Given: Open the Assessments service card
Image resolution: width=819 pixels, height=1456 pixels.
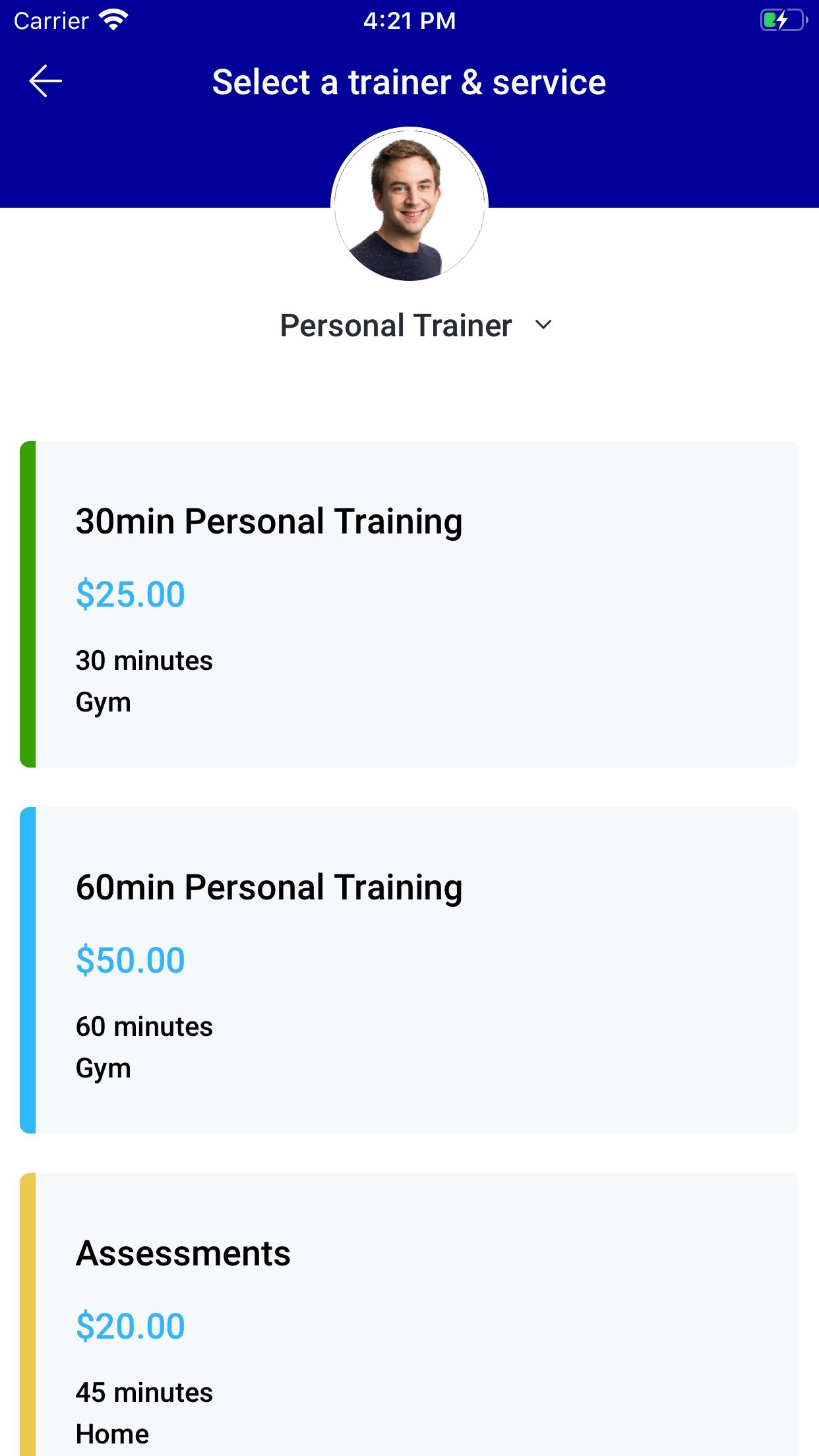Looking at the screenshot, I should coord(409,1314).
